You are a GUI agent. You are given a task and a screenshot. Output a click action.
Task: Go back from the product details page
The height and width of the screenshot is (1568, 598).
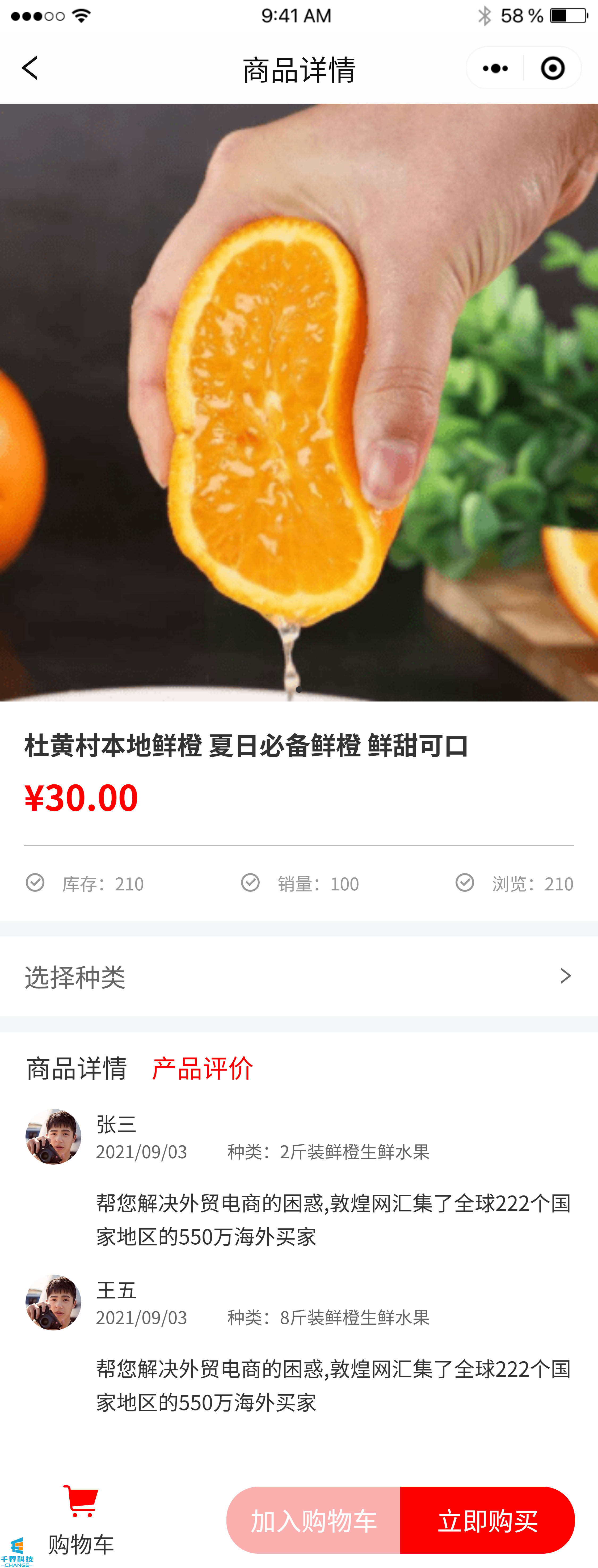pyautogui.click(x=30, y=68)
